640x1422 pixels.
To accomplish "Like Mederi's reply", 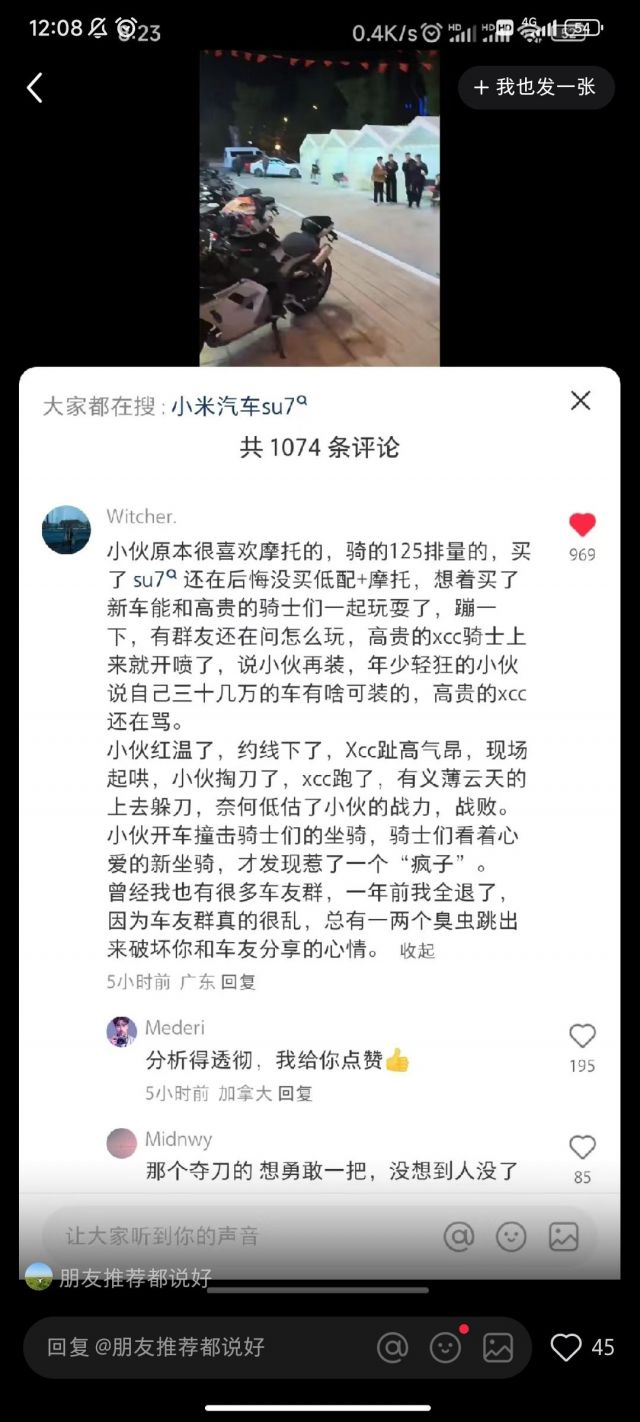I will [x=582, y=1036].
